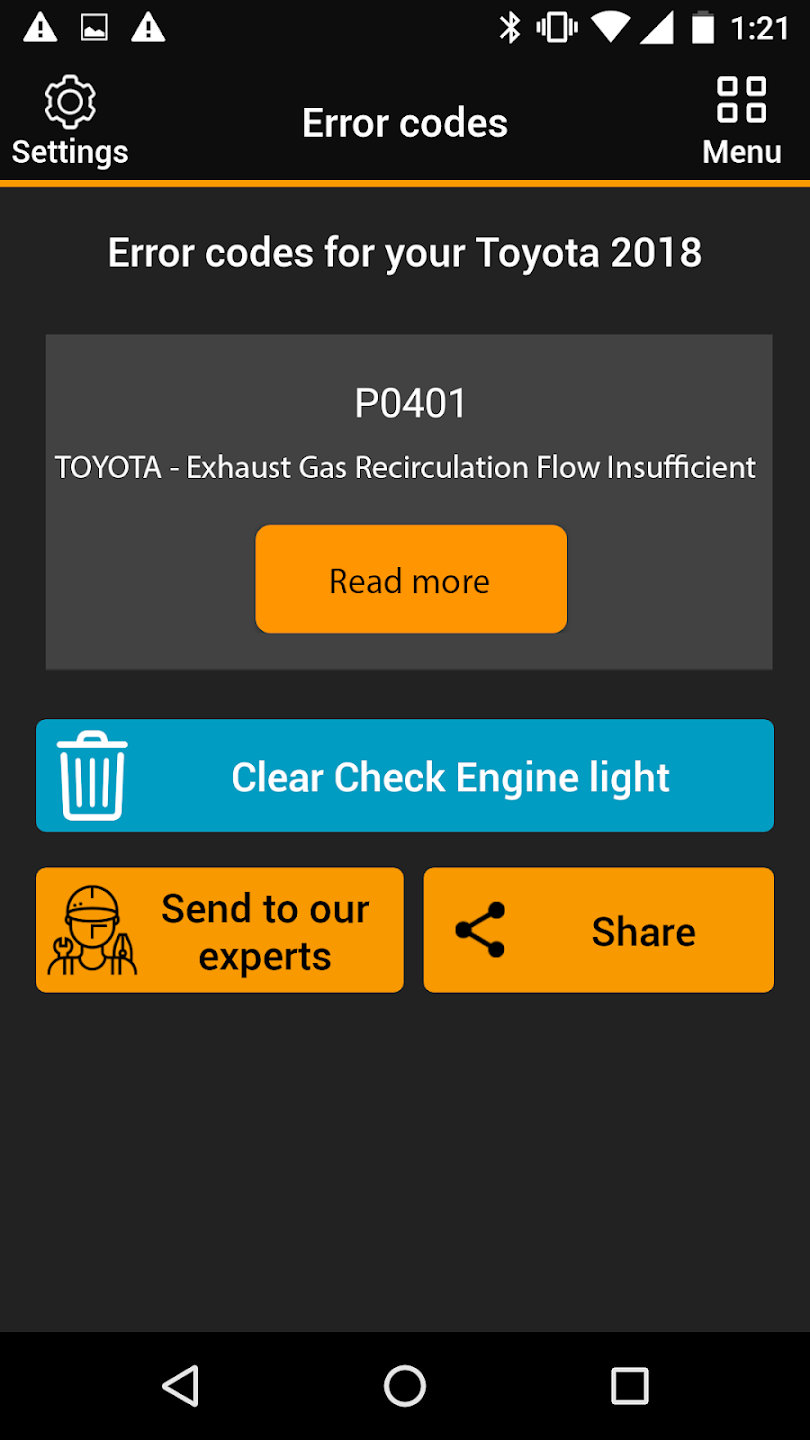Tap Clear Check Engine light

pyautogui.click(x=405, y=776)
